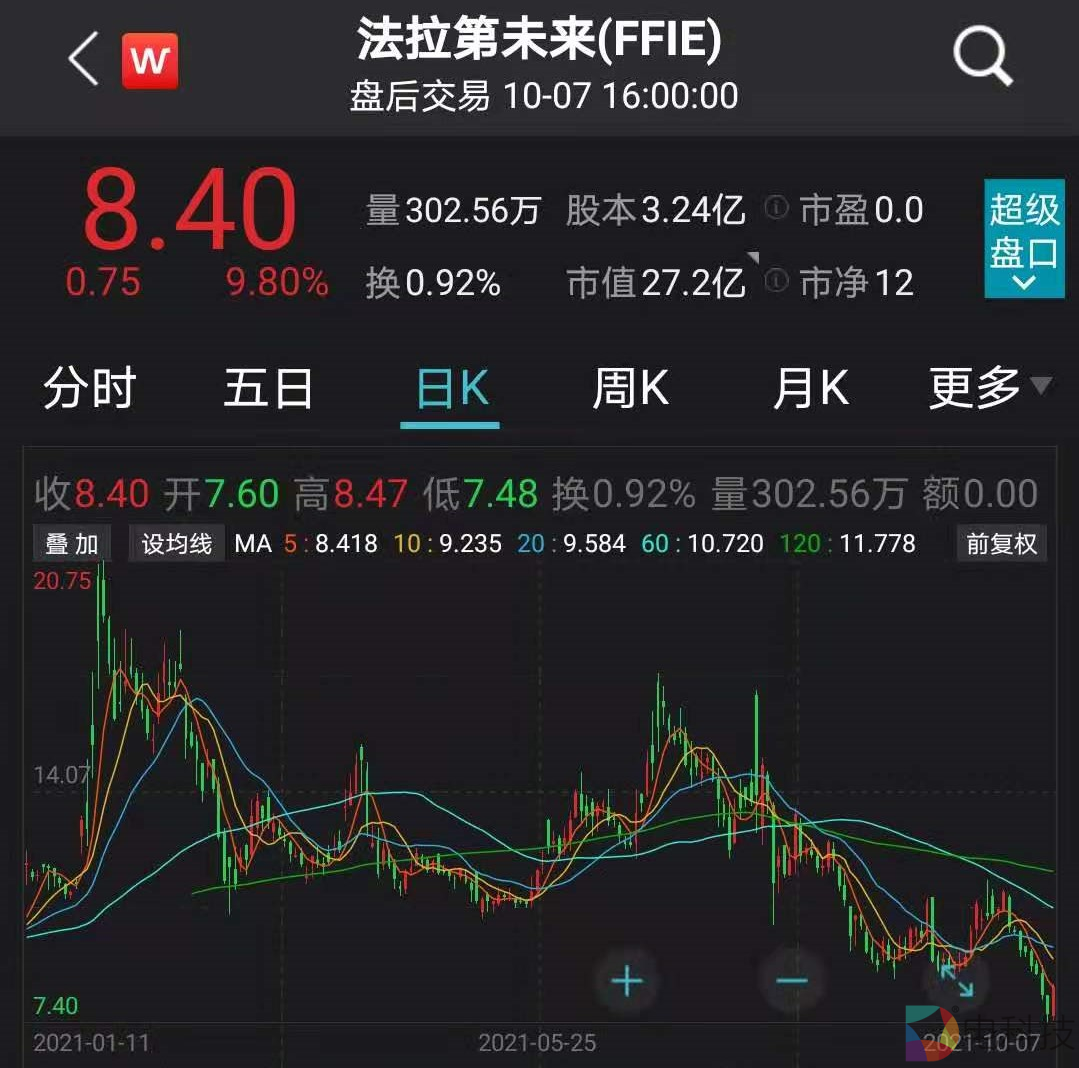1079x1068 pixels.
Task: Select the 日K chart tab
Action: 452,390
